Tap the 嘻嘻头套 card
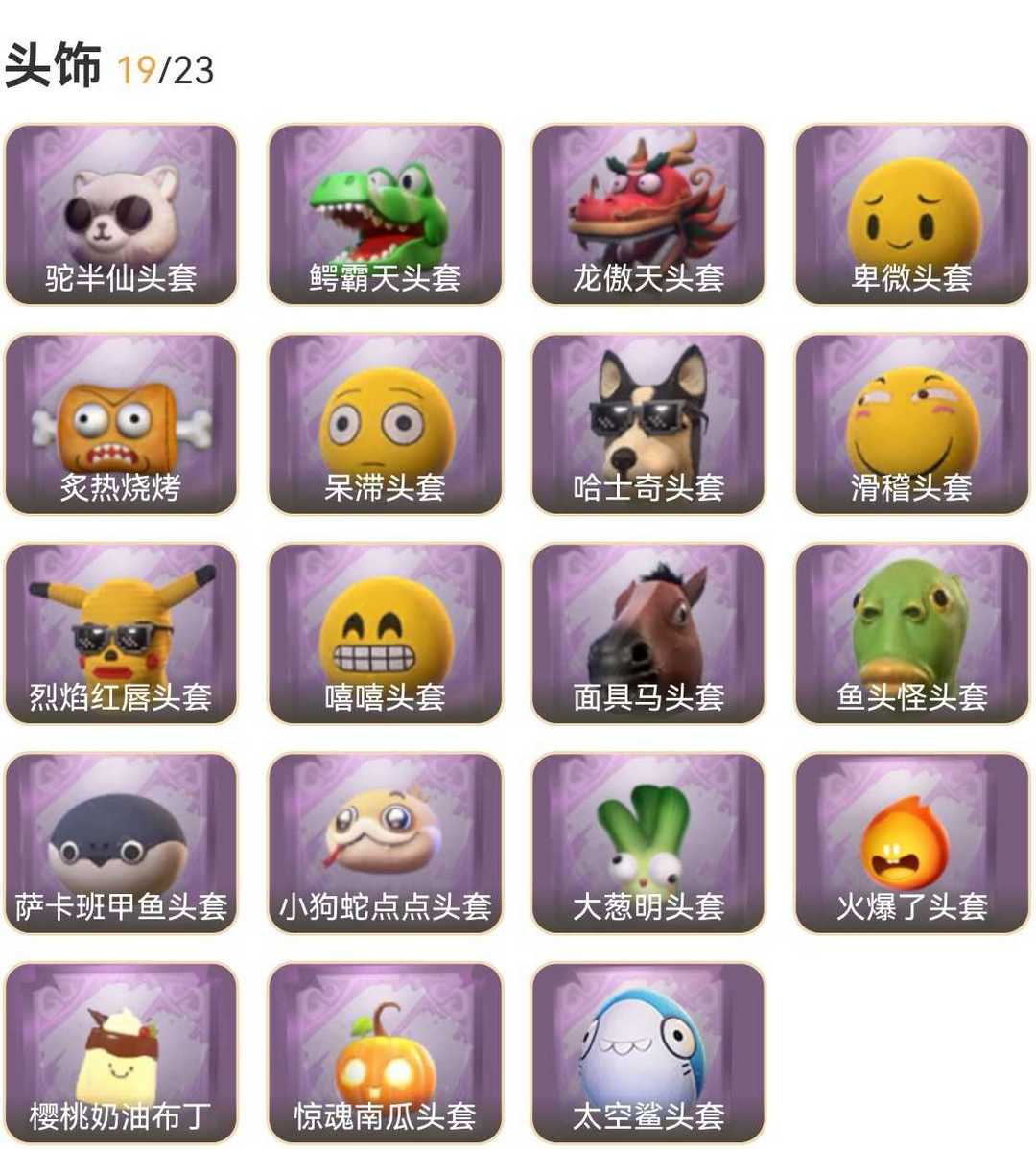The height and width of the screenshot is (1149, 1036). [x=385, y=634]
